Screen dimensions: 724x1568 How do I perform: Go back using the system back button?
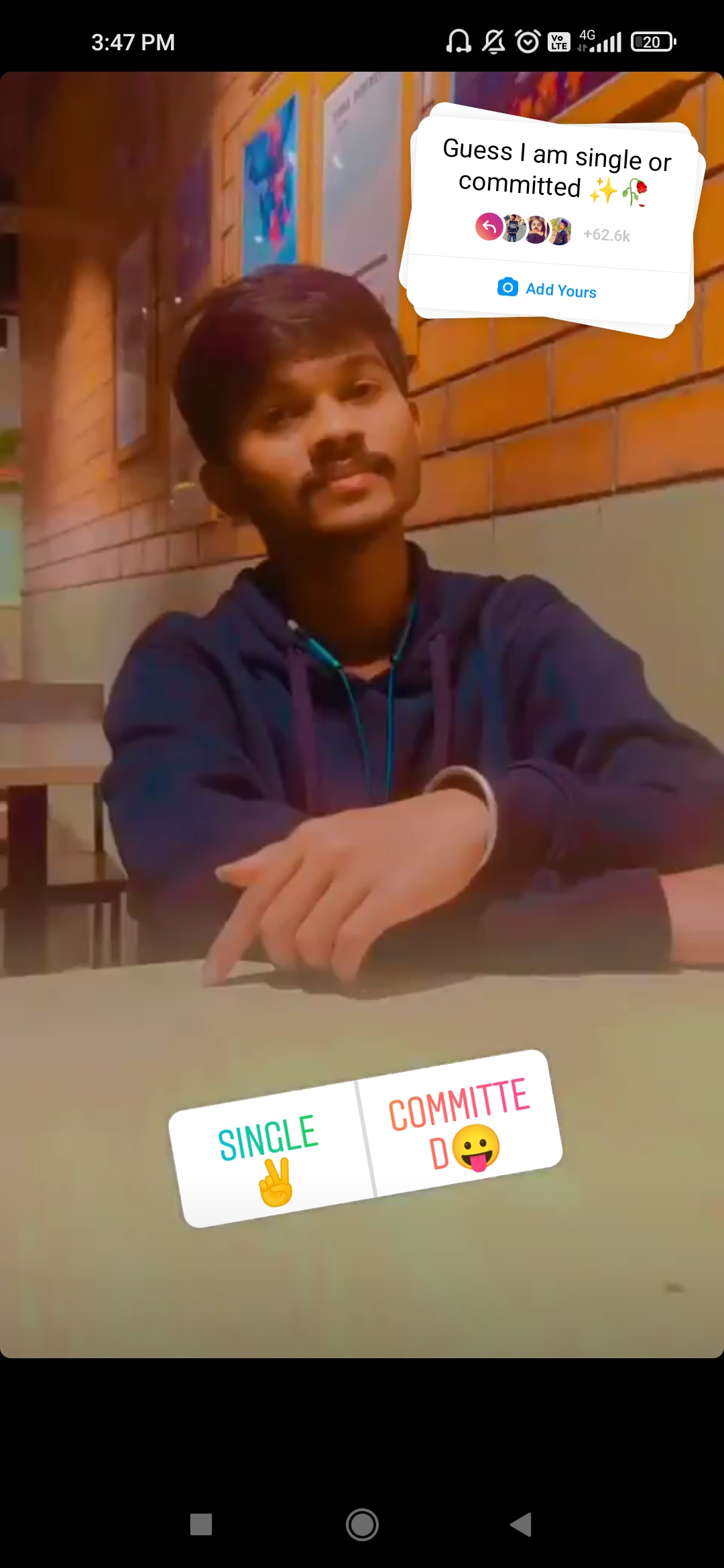(x=521, y=1524)
